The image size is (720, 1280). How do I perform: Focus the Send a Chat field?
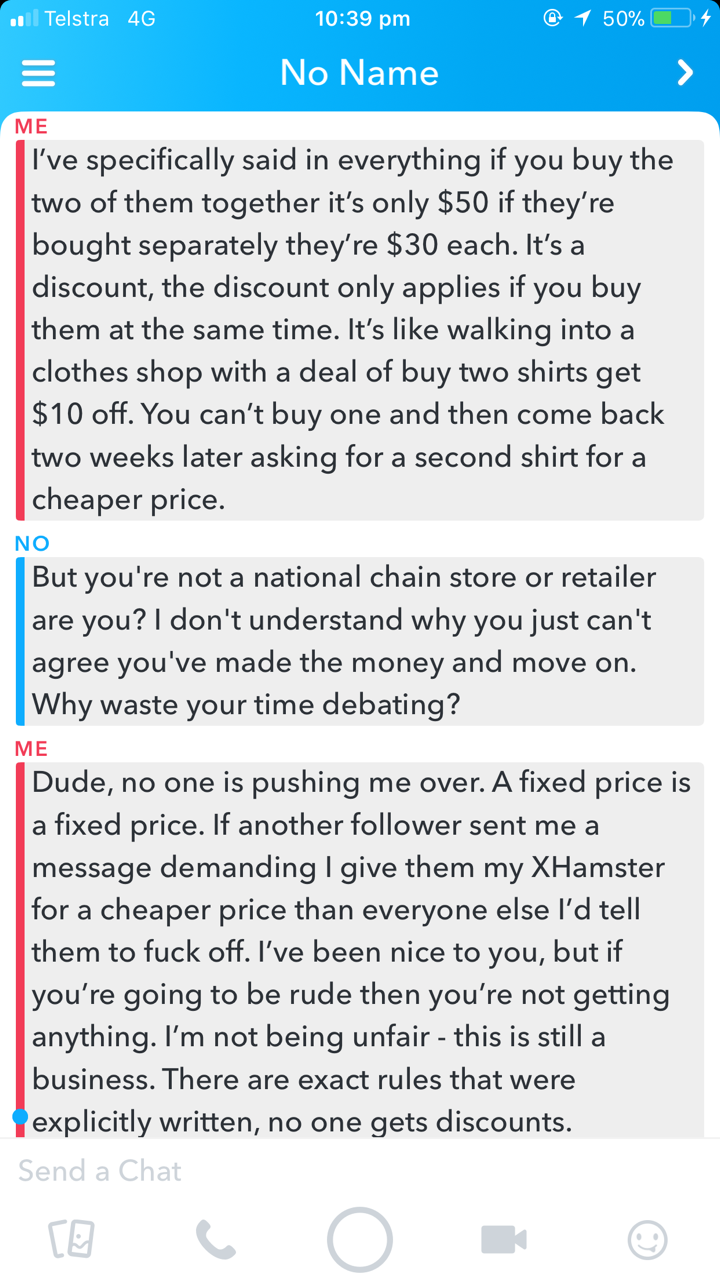pyautogui.click(x=300, y=1171)
